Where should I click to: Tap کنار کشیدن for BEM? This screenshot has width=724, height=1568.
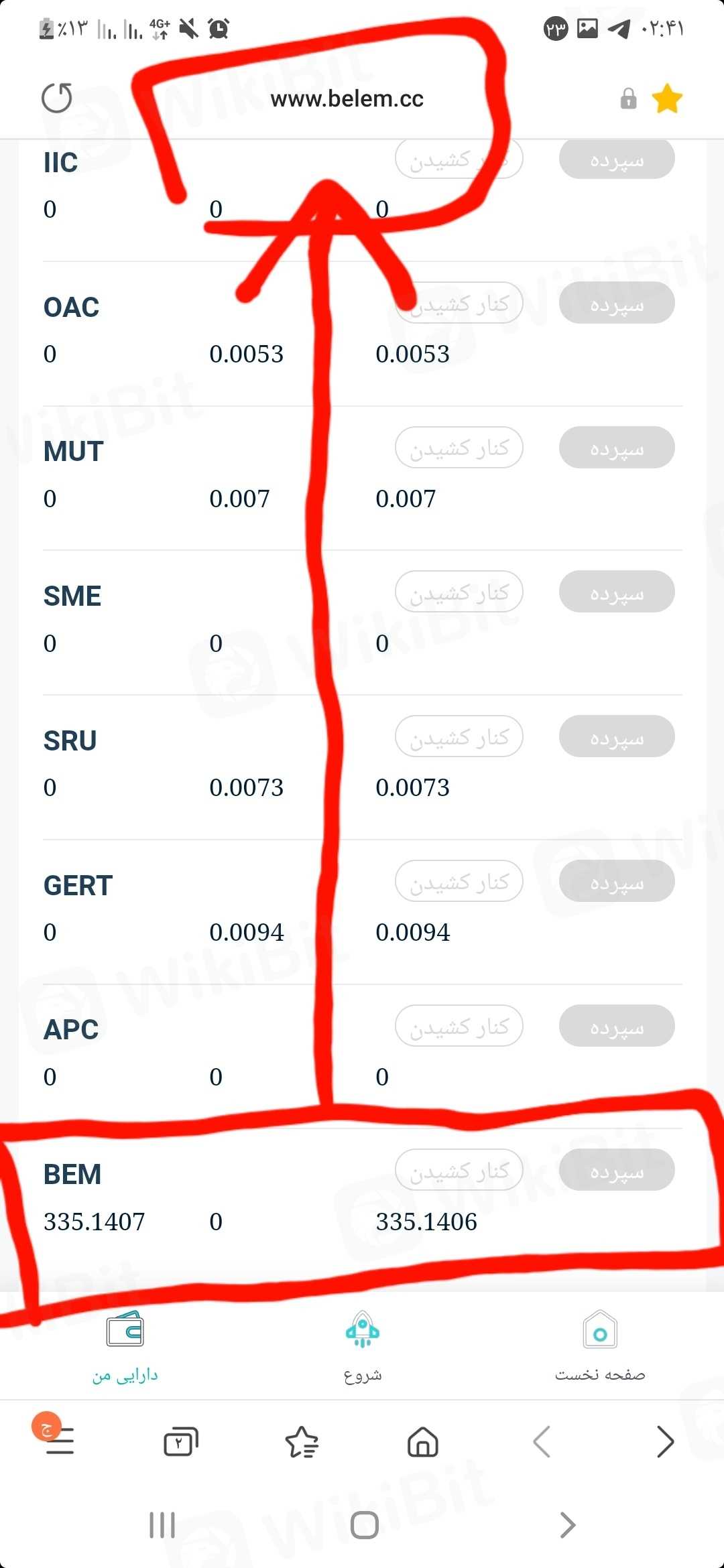point(459,1171)
